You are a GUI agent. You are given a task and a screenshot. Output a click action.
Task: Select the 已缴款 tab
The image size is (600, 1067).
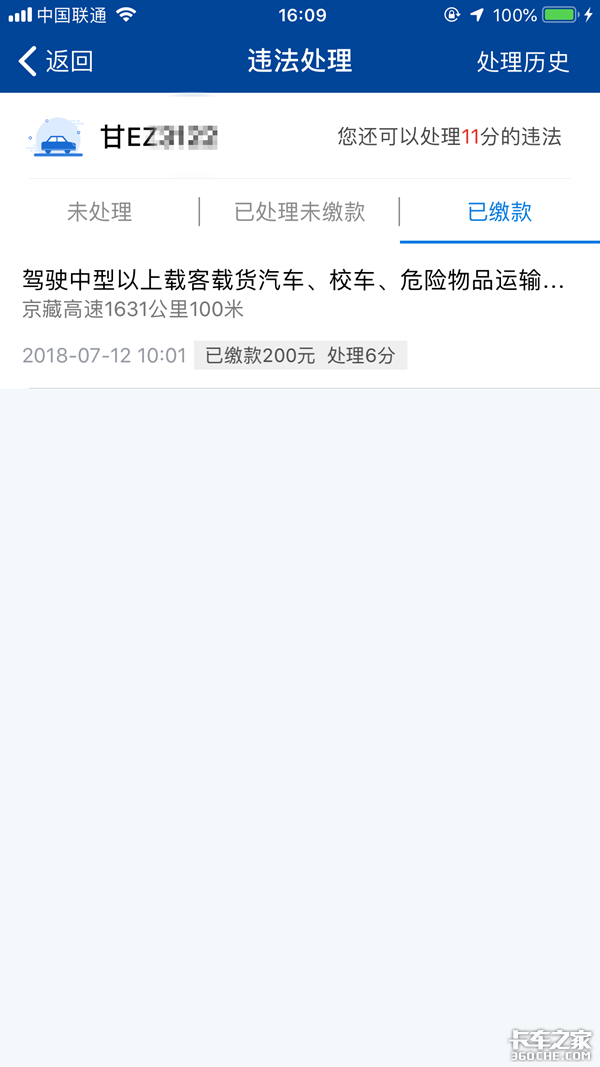pyautogui.click(x=499, y=212)
